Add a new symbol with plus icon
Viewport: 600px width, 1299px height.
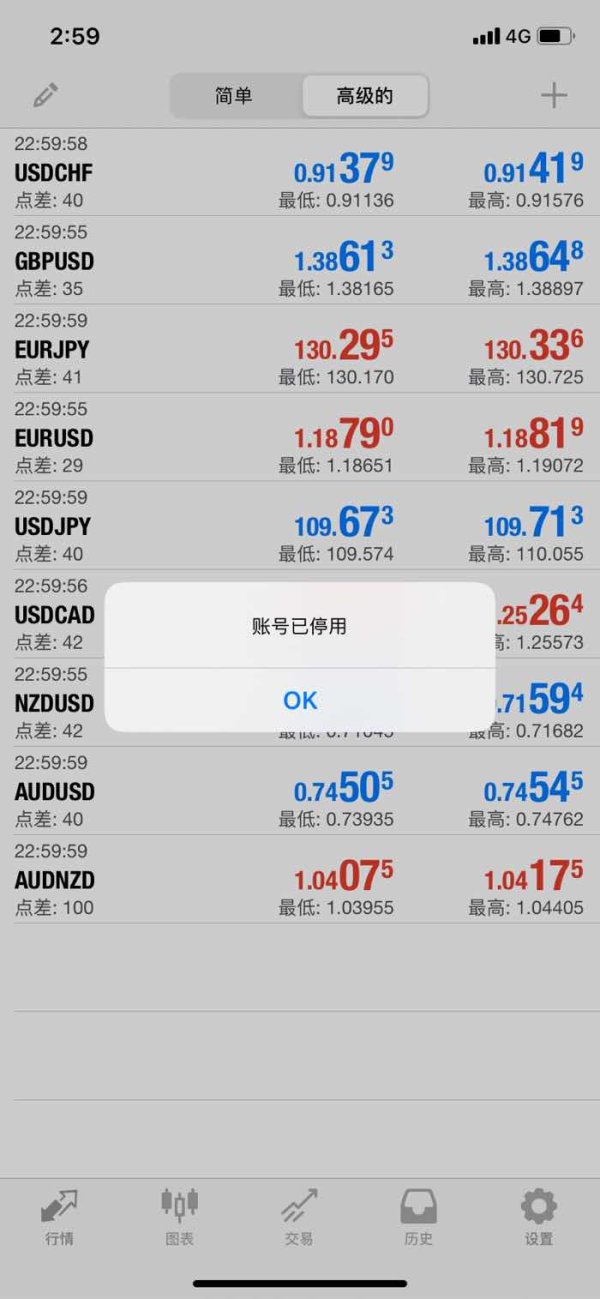tap(553, 96)
